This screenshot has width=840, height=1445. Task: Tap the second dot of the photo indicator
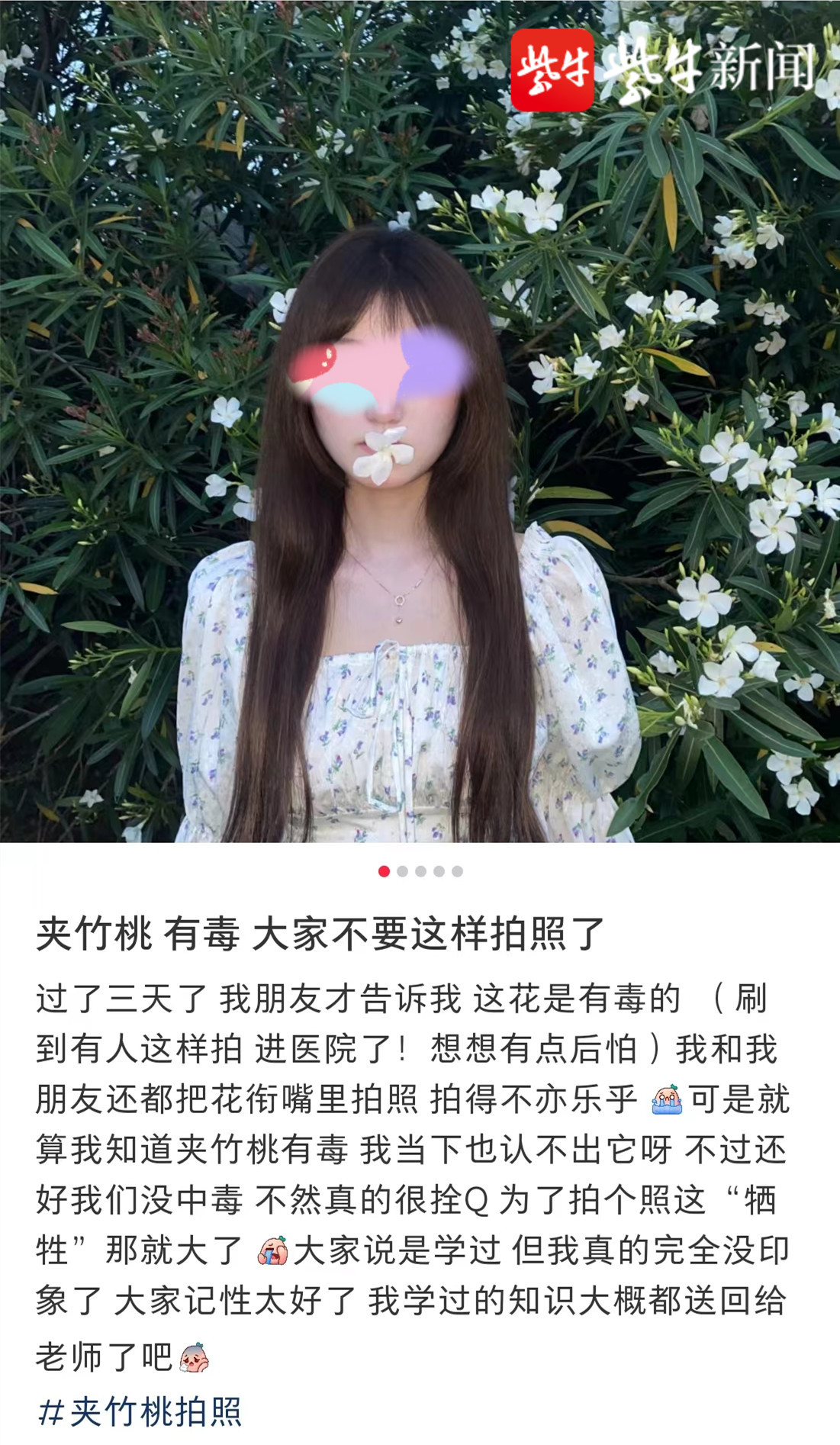(402, 871)
